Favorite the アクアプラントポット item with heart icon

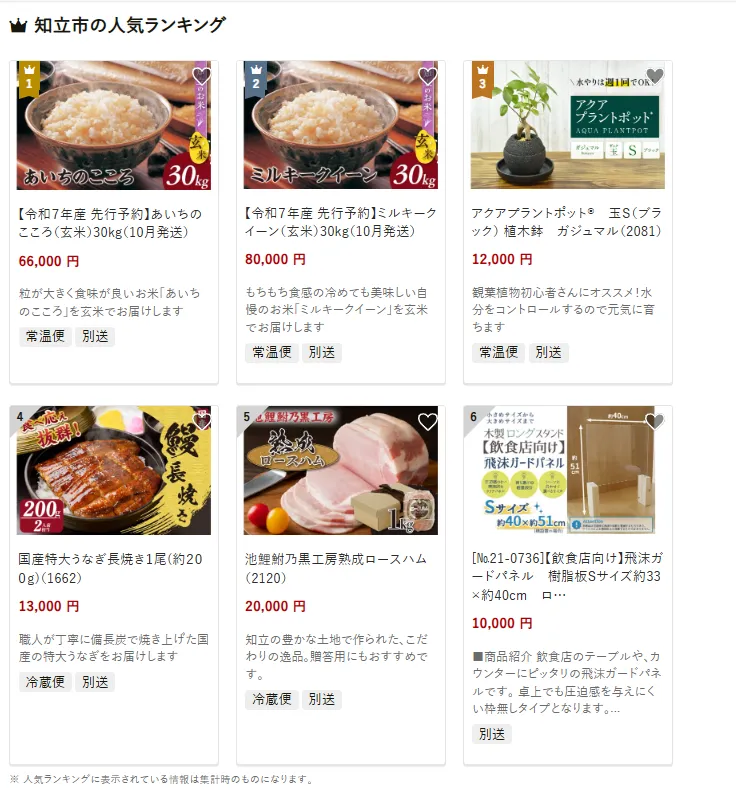coord(655,76)
